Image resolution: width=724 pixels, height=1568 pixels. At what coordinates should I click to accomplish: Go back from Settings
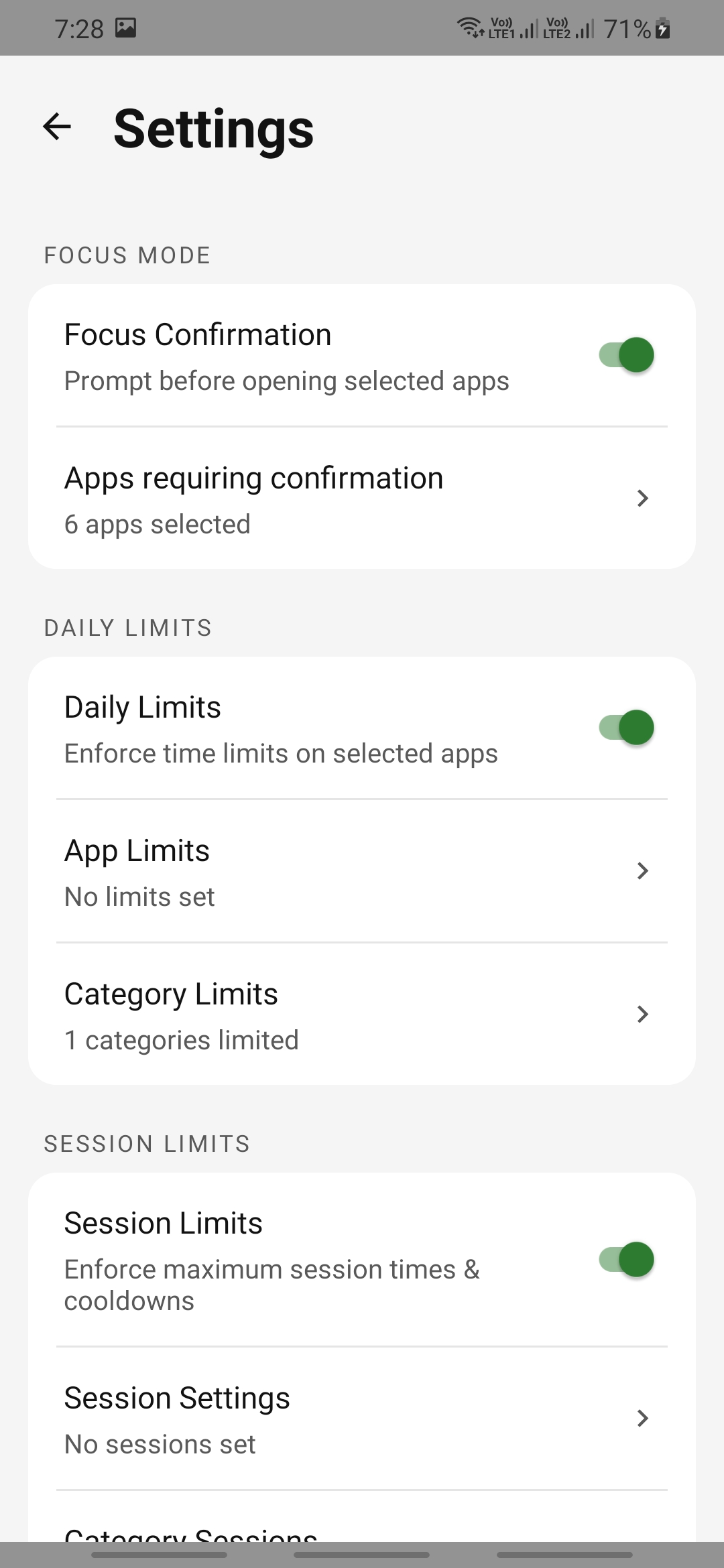click(57, 127)
